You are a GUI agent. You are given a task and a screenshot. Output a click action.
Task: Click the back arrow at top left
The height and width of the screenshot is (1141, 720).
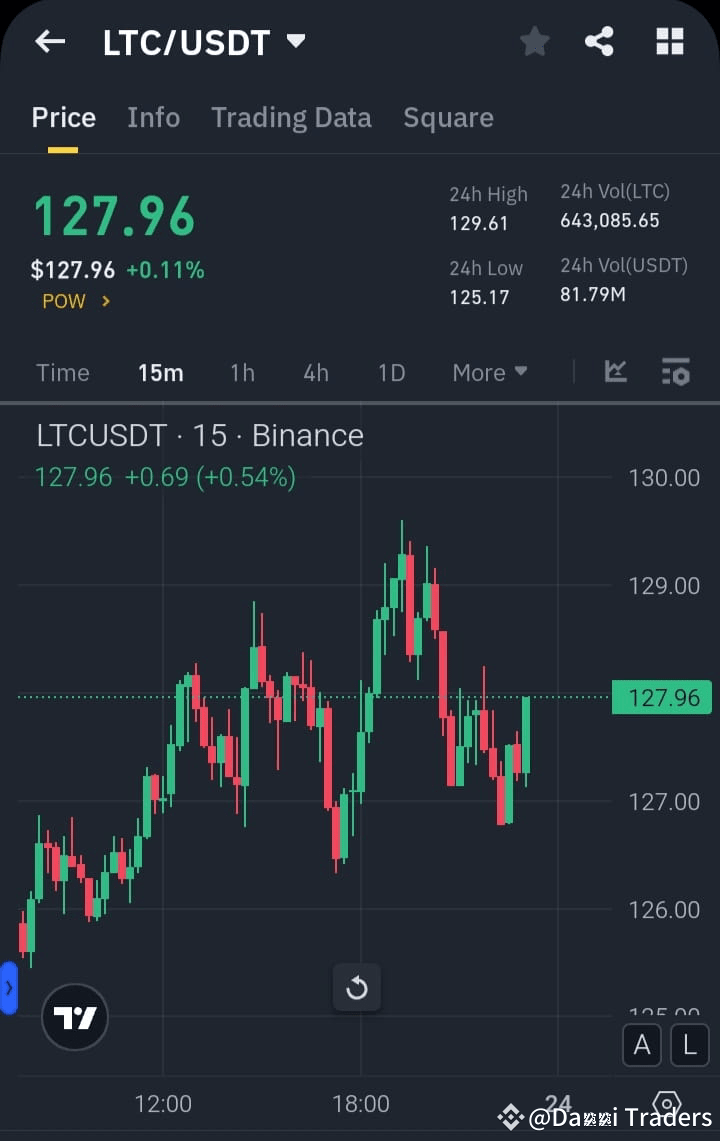coord(50,41)
